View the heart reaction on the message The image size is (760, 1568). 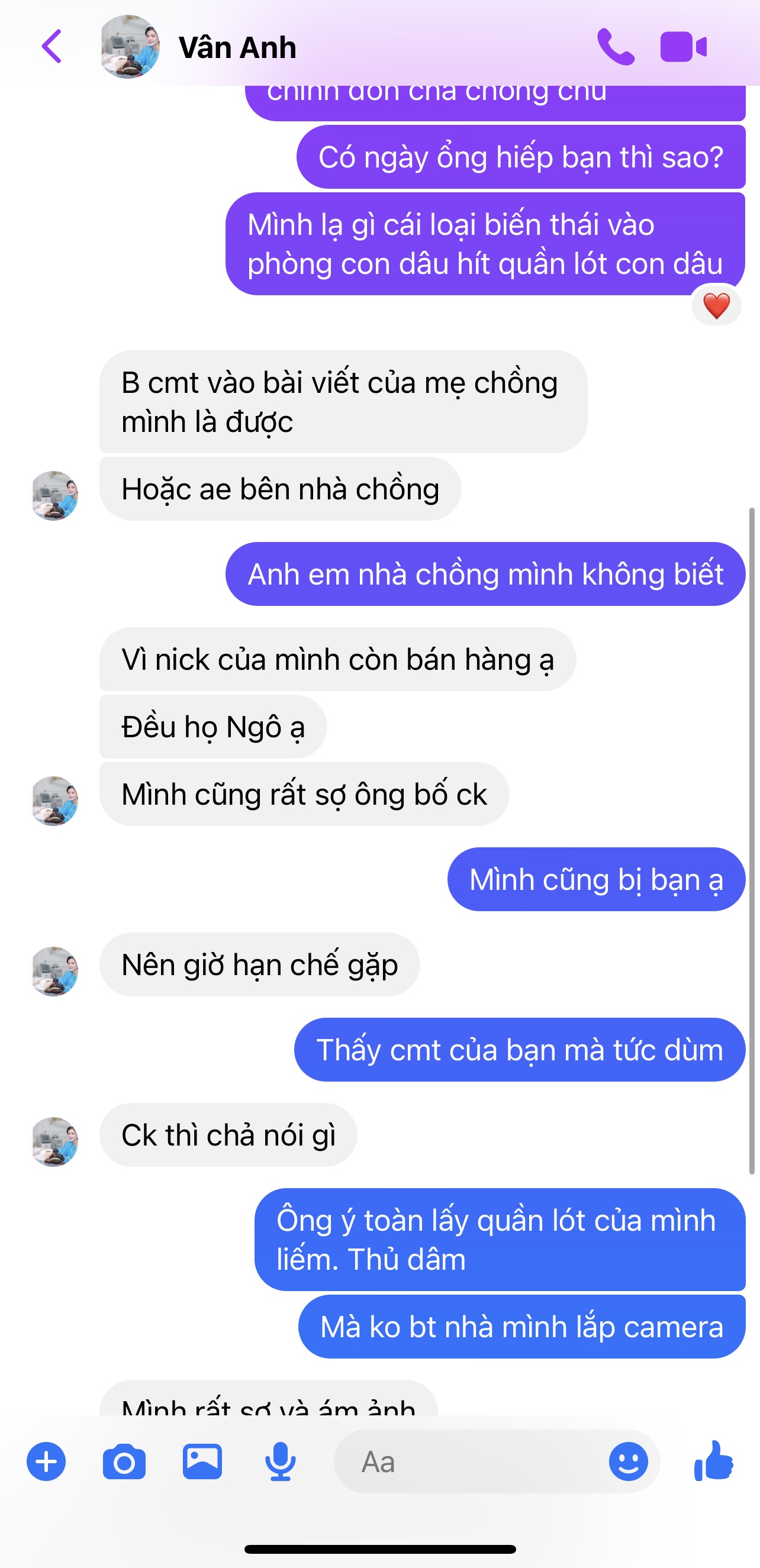(x=716, y=305)
